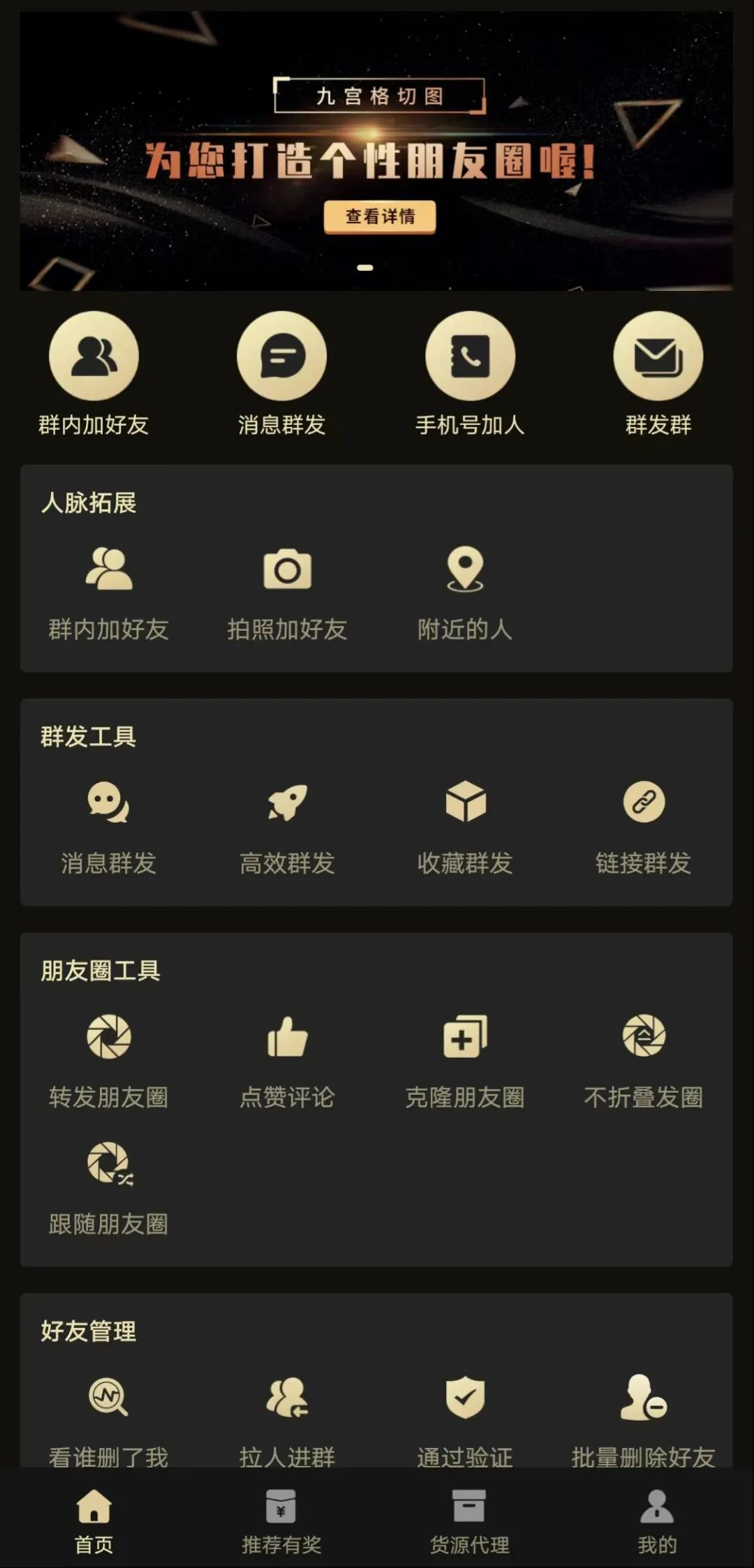This screenshot has width=754, height=1568.
Task: Check 看谁删了我
Action: [108, 1421]
